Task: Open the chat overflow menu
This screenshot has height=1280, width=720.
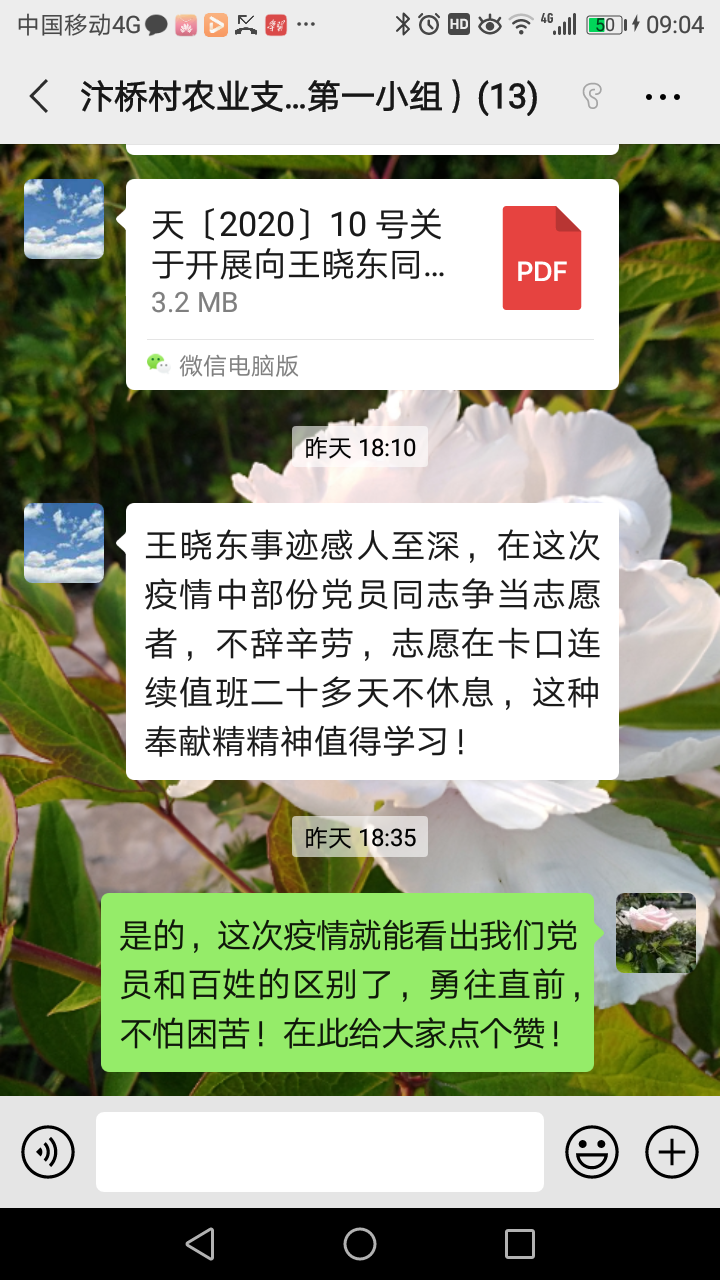Action: (x=662, y=97)
